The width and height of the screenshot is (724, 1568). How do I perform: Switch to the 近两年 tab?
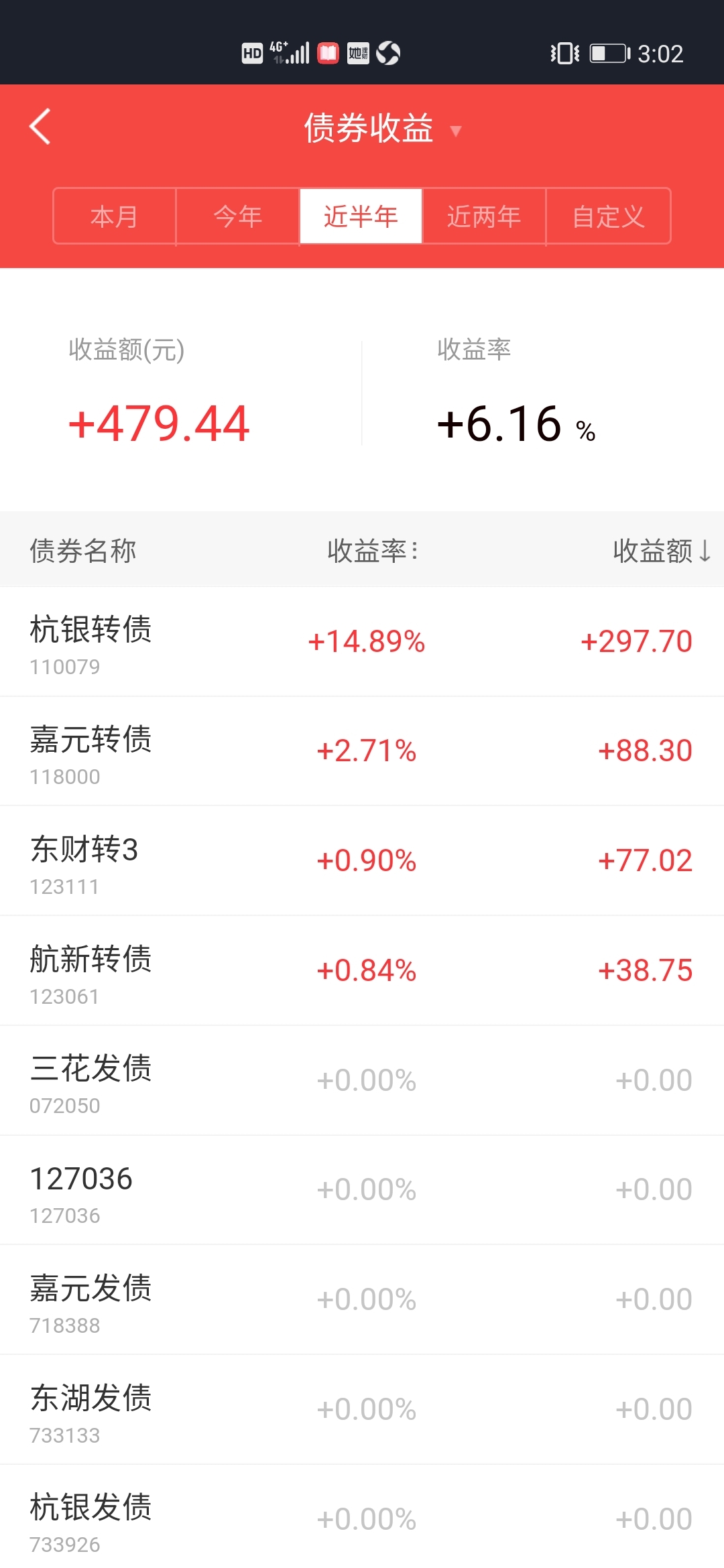(484, 216)
